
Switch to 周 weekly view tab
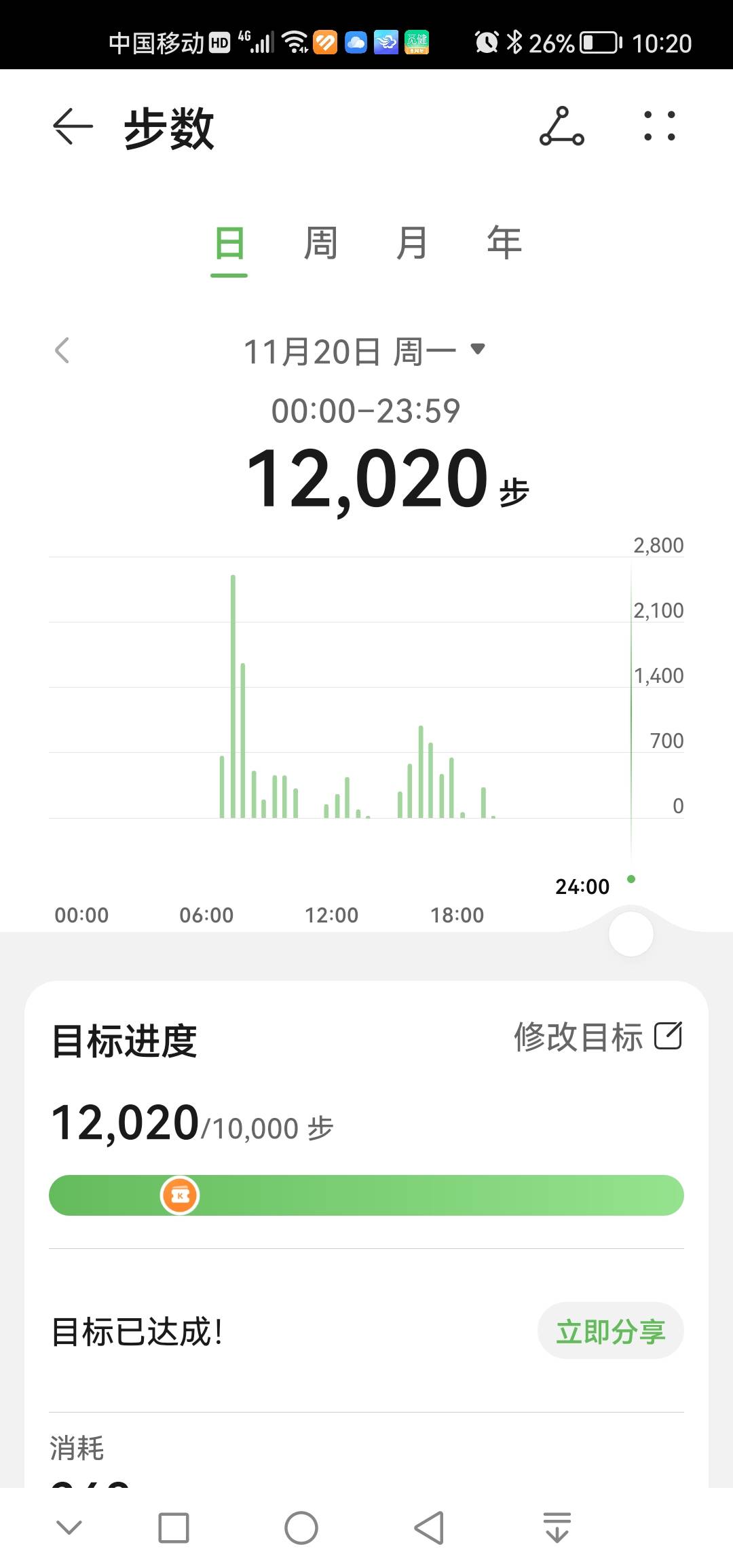[320, 244]
